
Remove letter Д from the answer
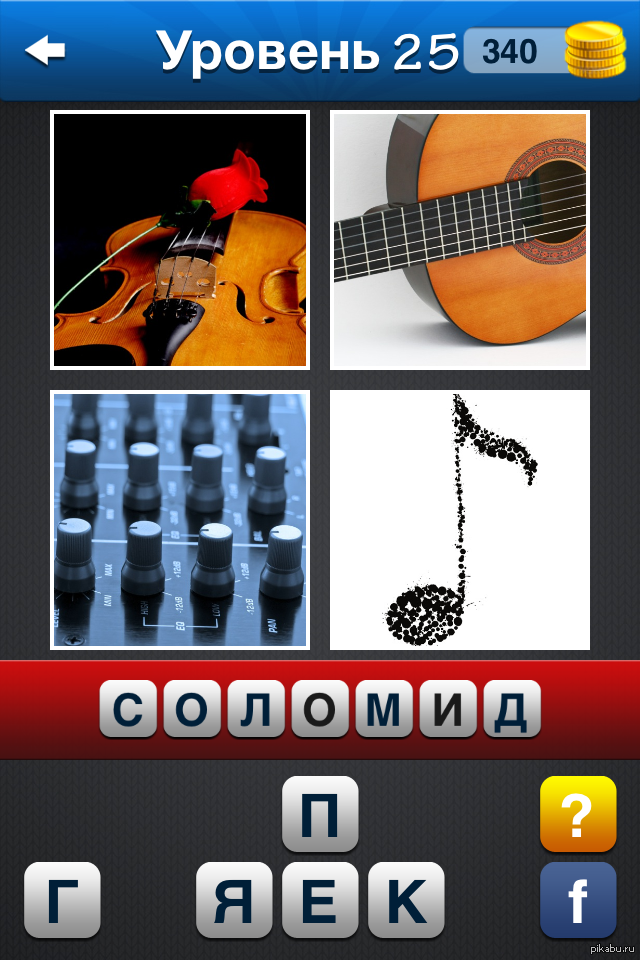click(512, 709)
